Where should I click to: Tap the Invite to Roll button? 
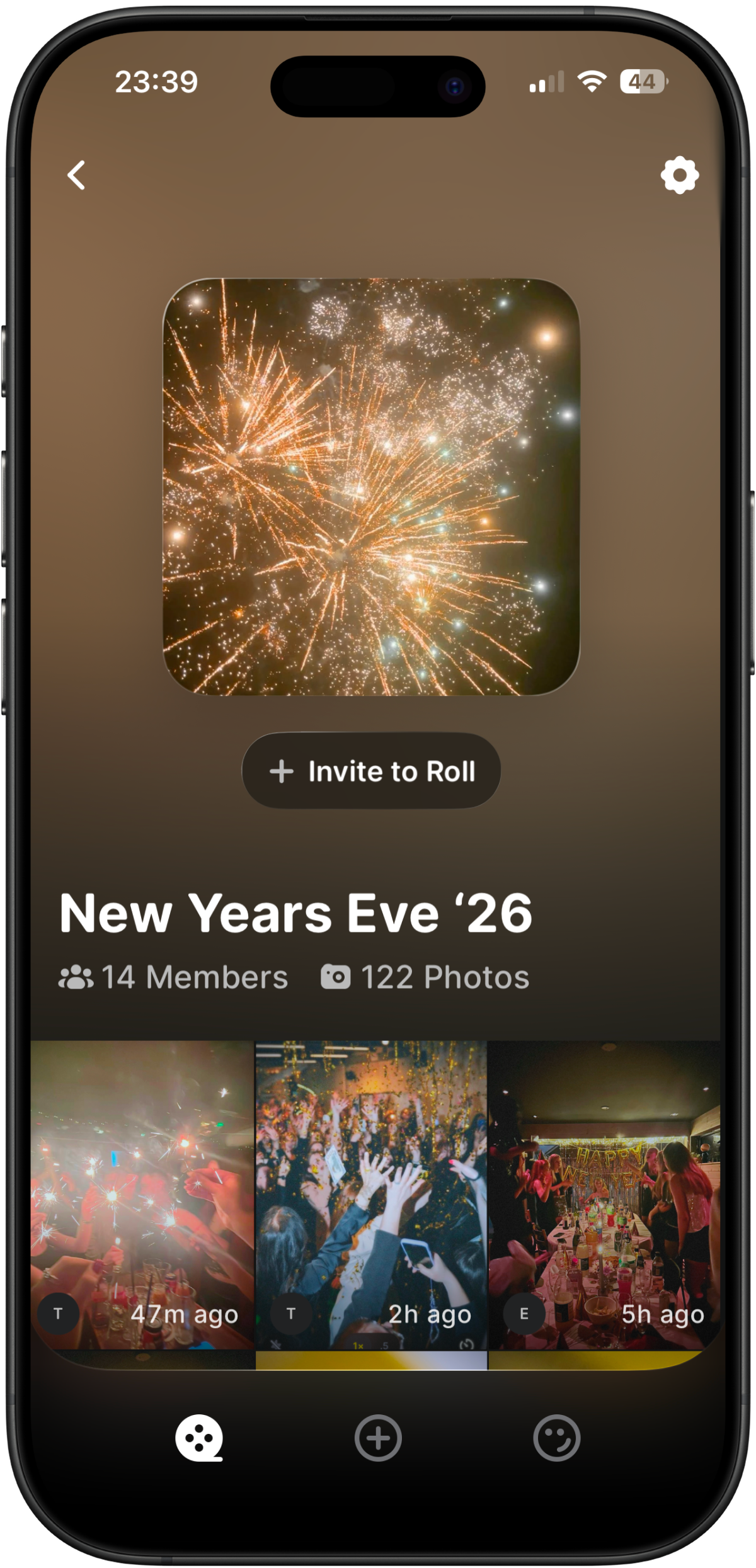tap(372, 771)
